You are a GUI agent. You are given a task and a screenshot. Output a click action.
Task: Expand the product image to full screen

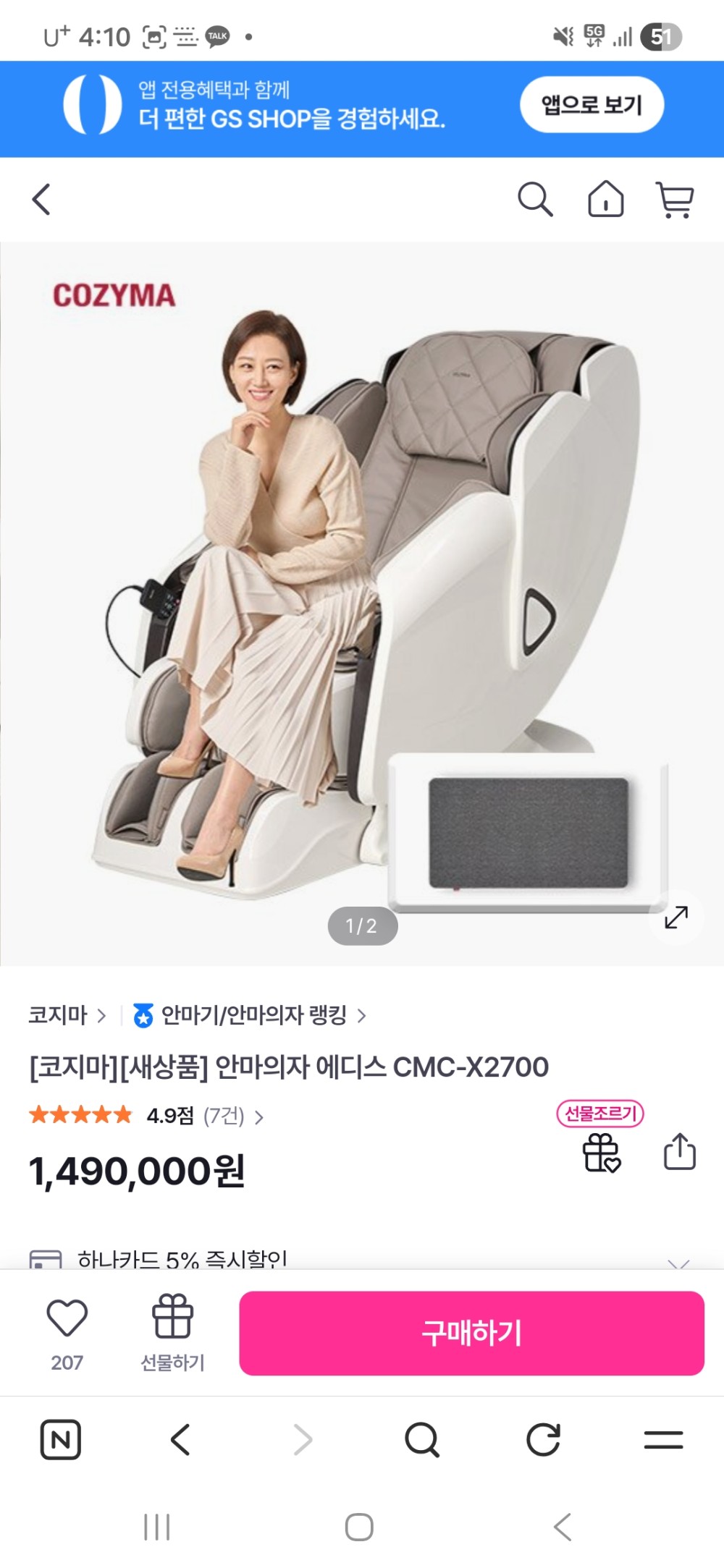tap(676, 918)
